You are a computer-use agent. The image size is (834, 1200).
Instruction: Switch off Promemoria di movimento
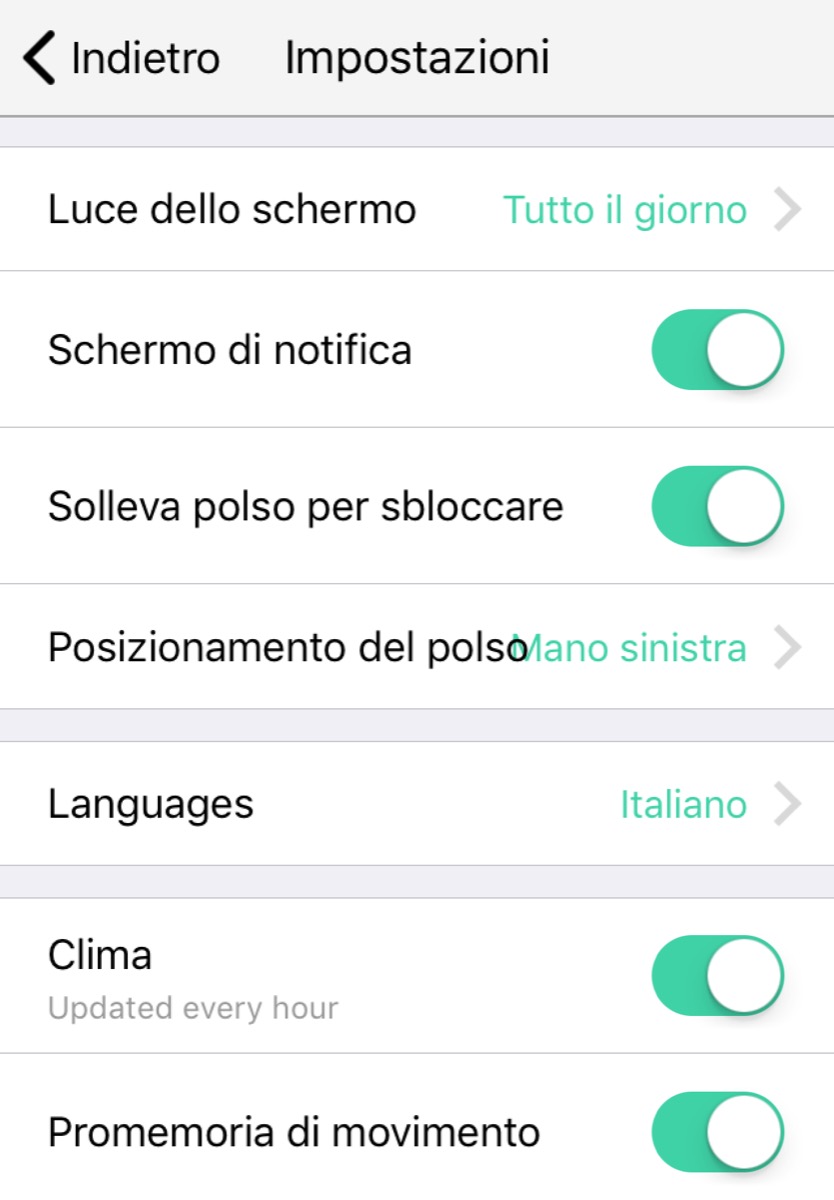(717, 1132)
